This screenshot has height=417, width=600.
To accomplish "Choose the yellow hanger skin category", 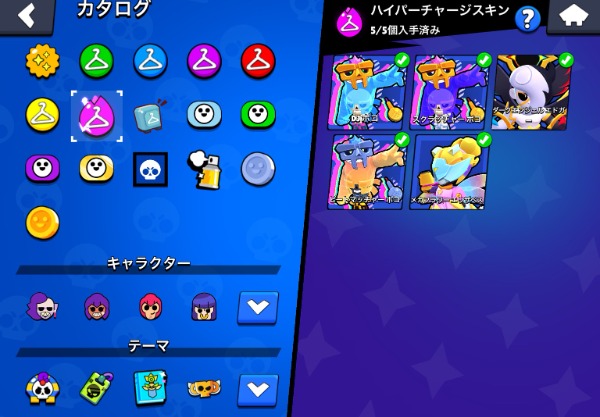I will click(42, 115).
